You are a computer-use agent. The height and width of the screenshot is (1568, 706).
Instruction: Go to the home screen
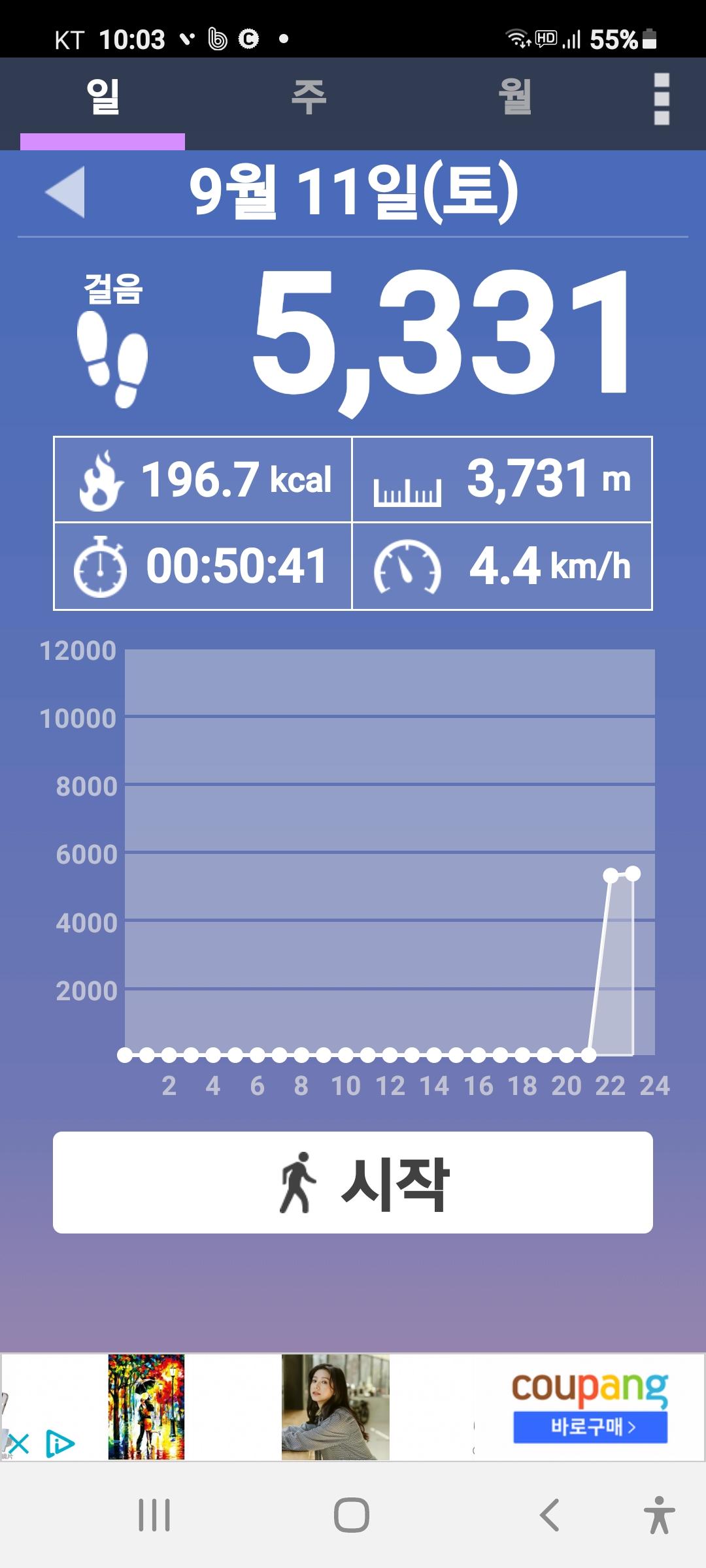click(x=352, y=1514)
